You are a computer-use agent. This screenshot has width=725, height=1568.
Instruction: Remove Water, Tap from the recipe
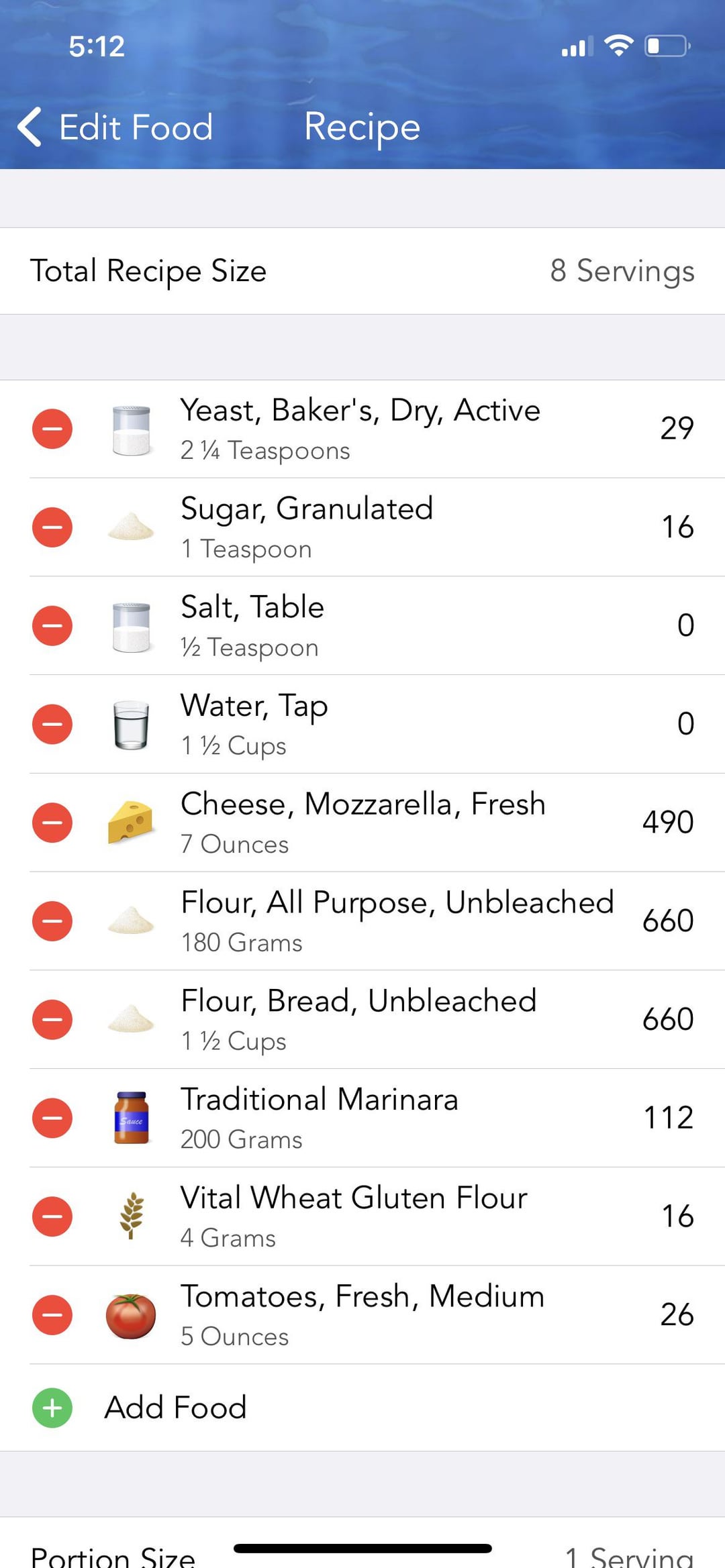(x=52, y=725)
